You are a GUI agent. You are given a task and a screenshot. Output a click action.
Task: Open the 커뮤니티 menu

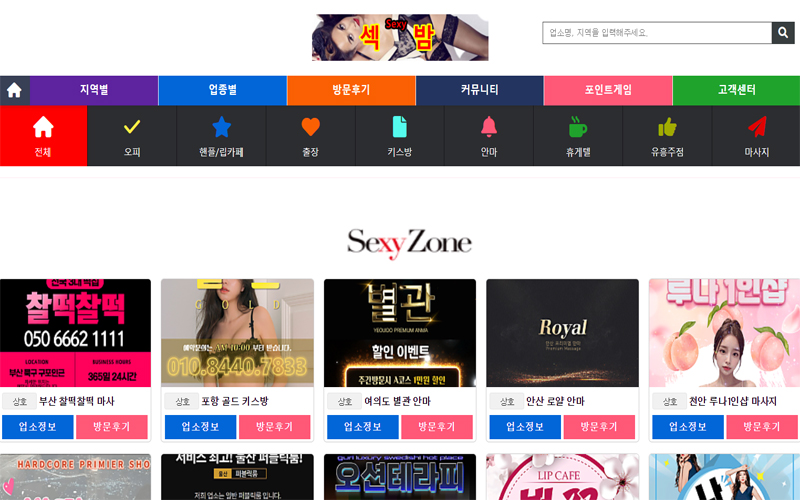[479, 90]
